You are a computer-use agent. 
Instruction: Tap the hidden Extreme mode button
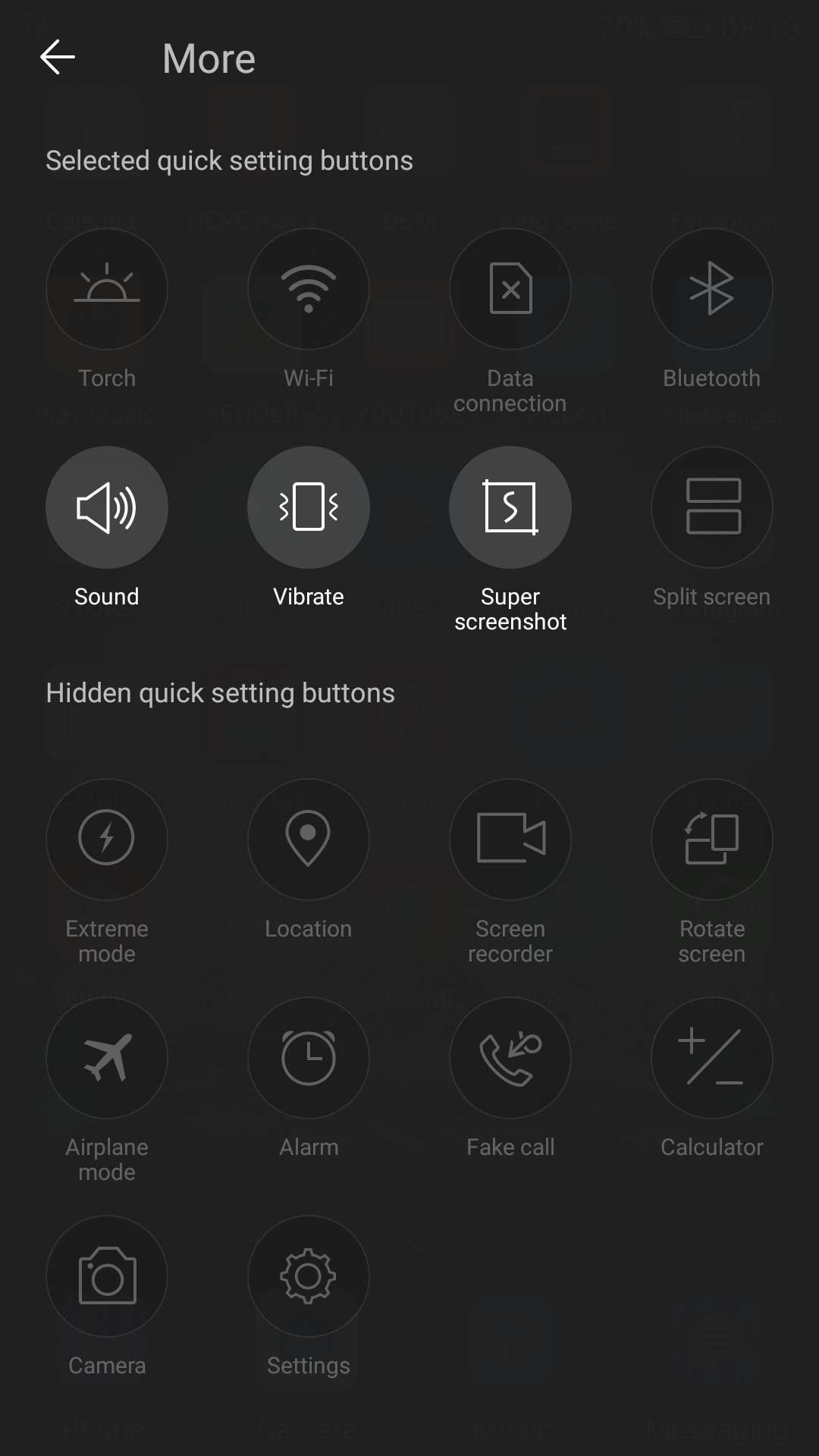107,839
